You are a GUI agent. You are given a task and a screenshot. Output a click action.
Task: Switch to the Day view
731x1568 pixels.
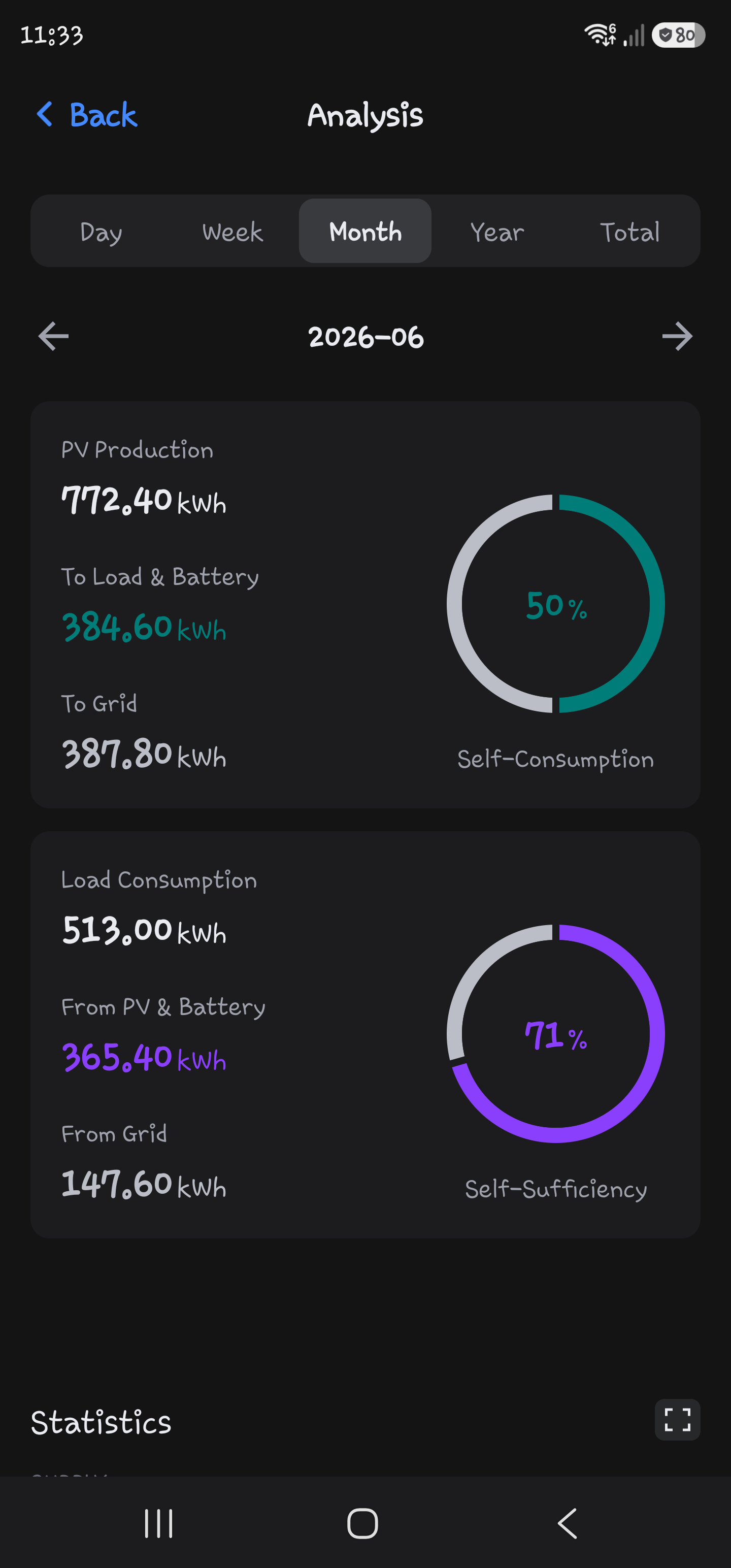[x=101, y=232]
